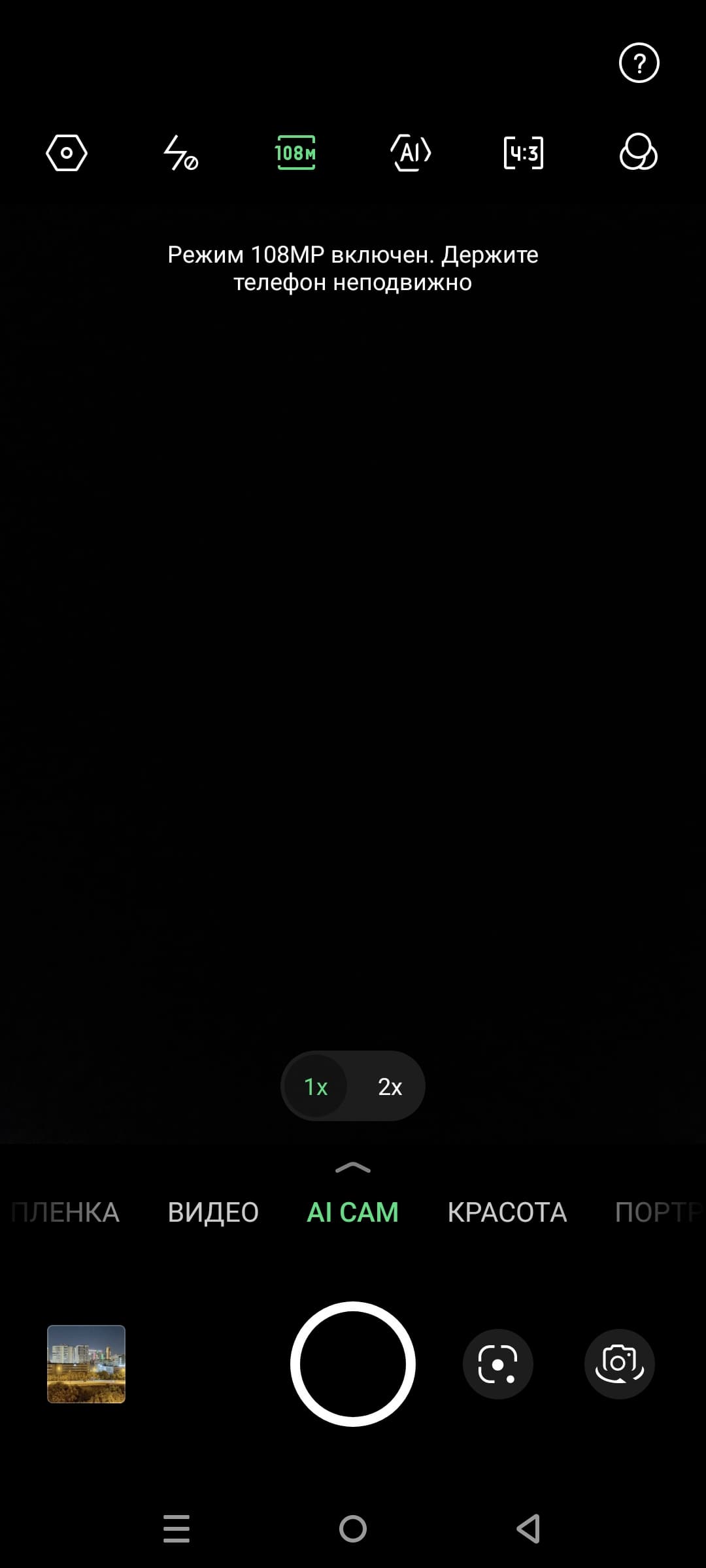The width and height of the screenshot is (706, 1568).
Task: Open the visual search lens icon
Action: pyautogui.click(x=497, y=1364)
